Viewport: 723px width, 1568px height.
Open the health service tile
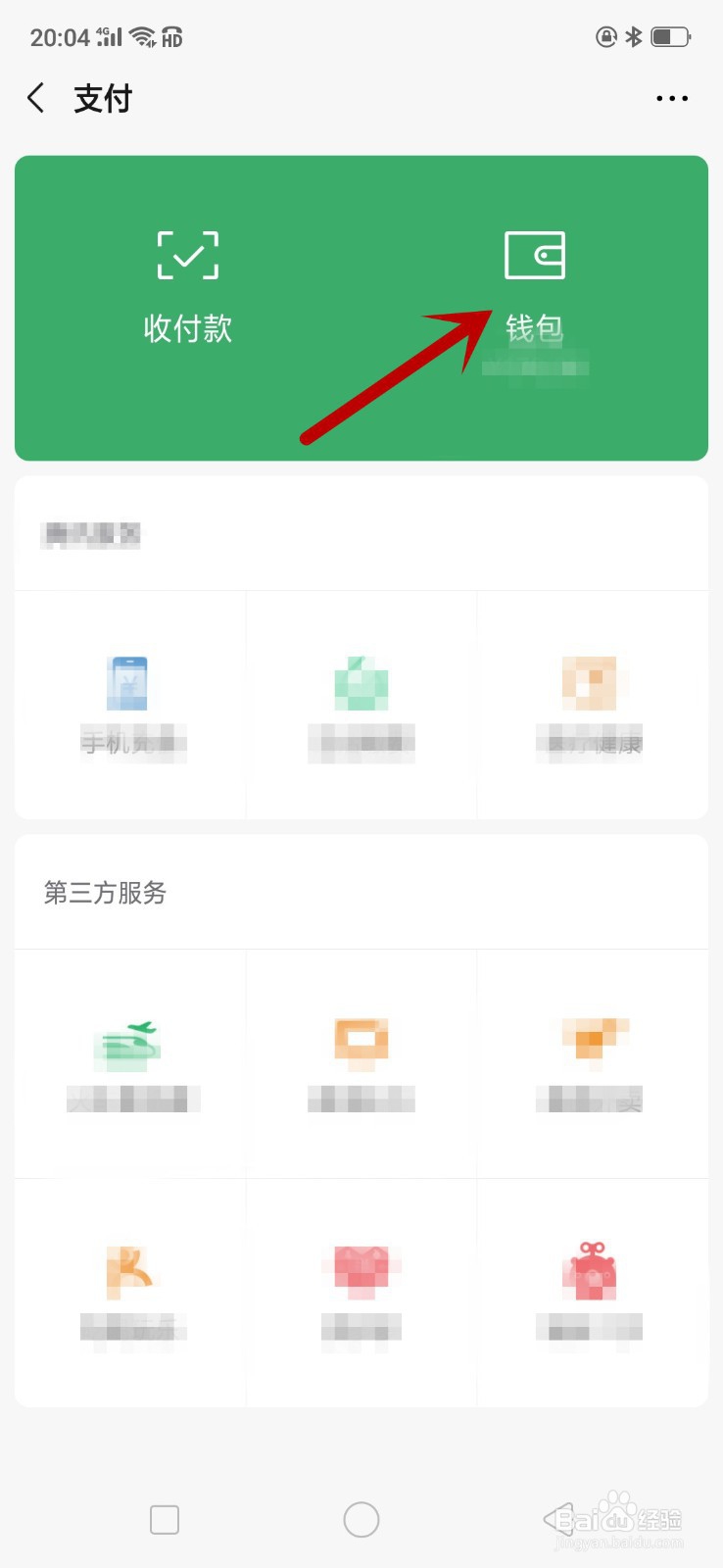pos(592,706)
